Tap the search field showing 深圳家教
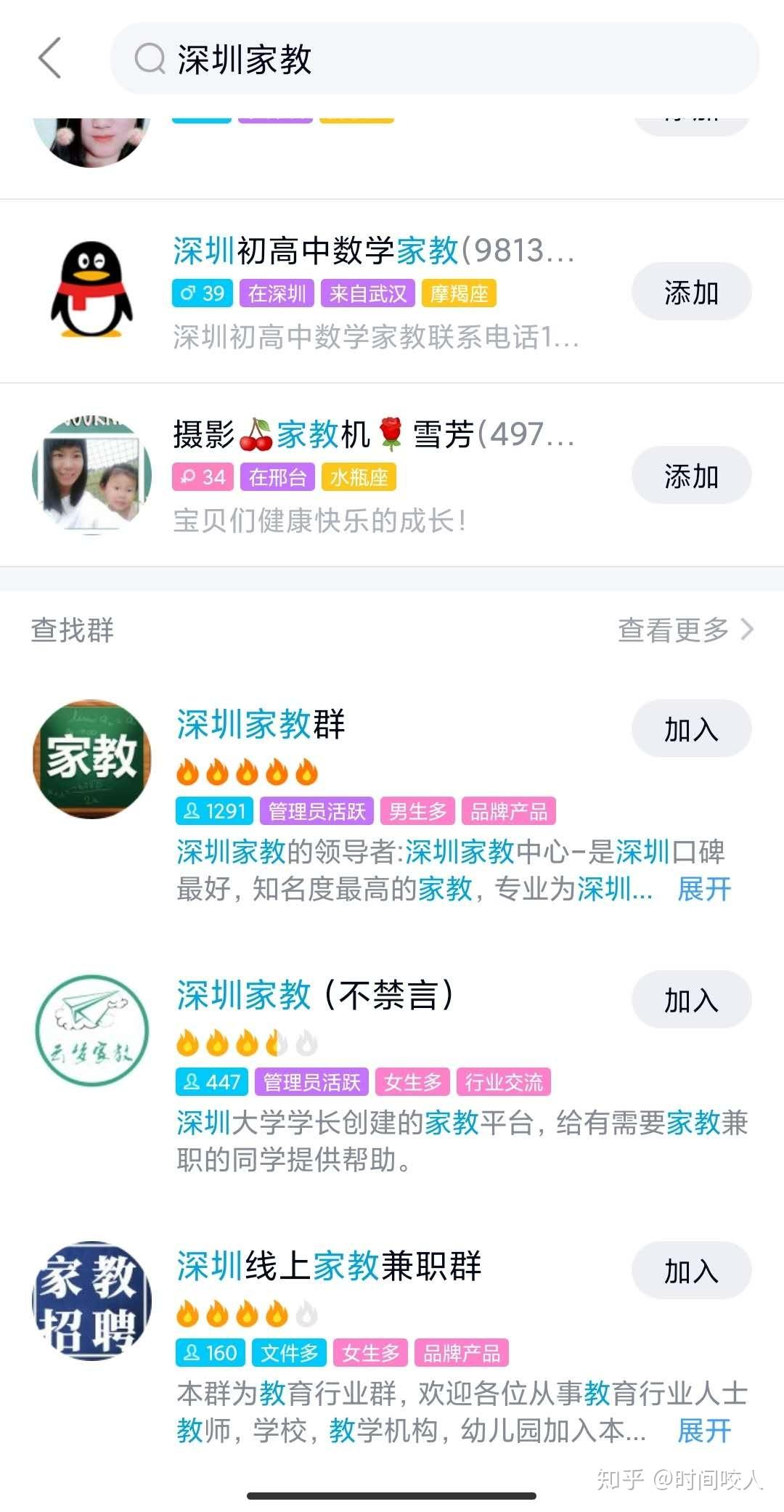This screenshot has height=1512, width=784. point(434,59)
